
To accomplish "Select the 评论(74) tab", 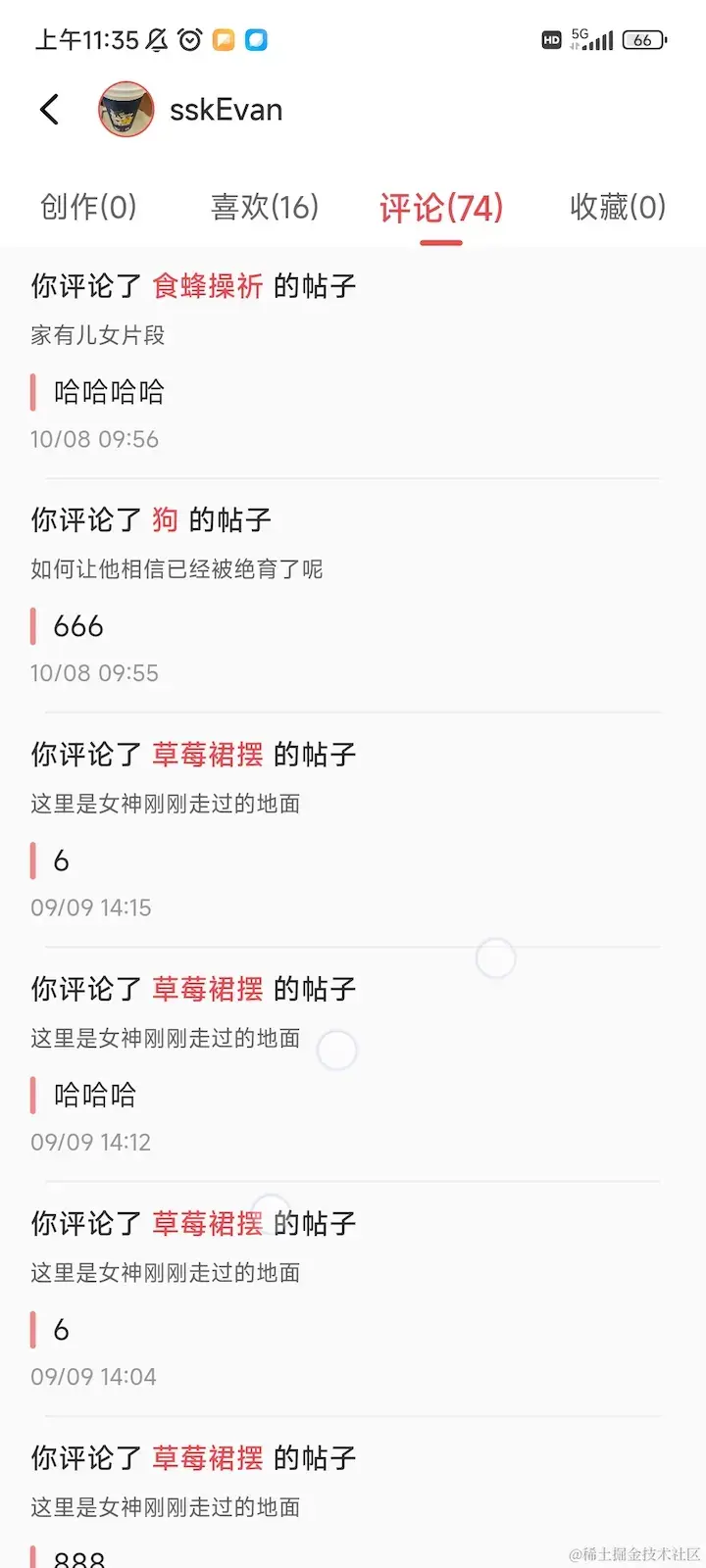I will 441,208.
